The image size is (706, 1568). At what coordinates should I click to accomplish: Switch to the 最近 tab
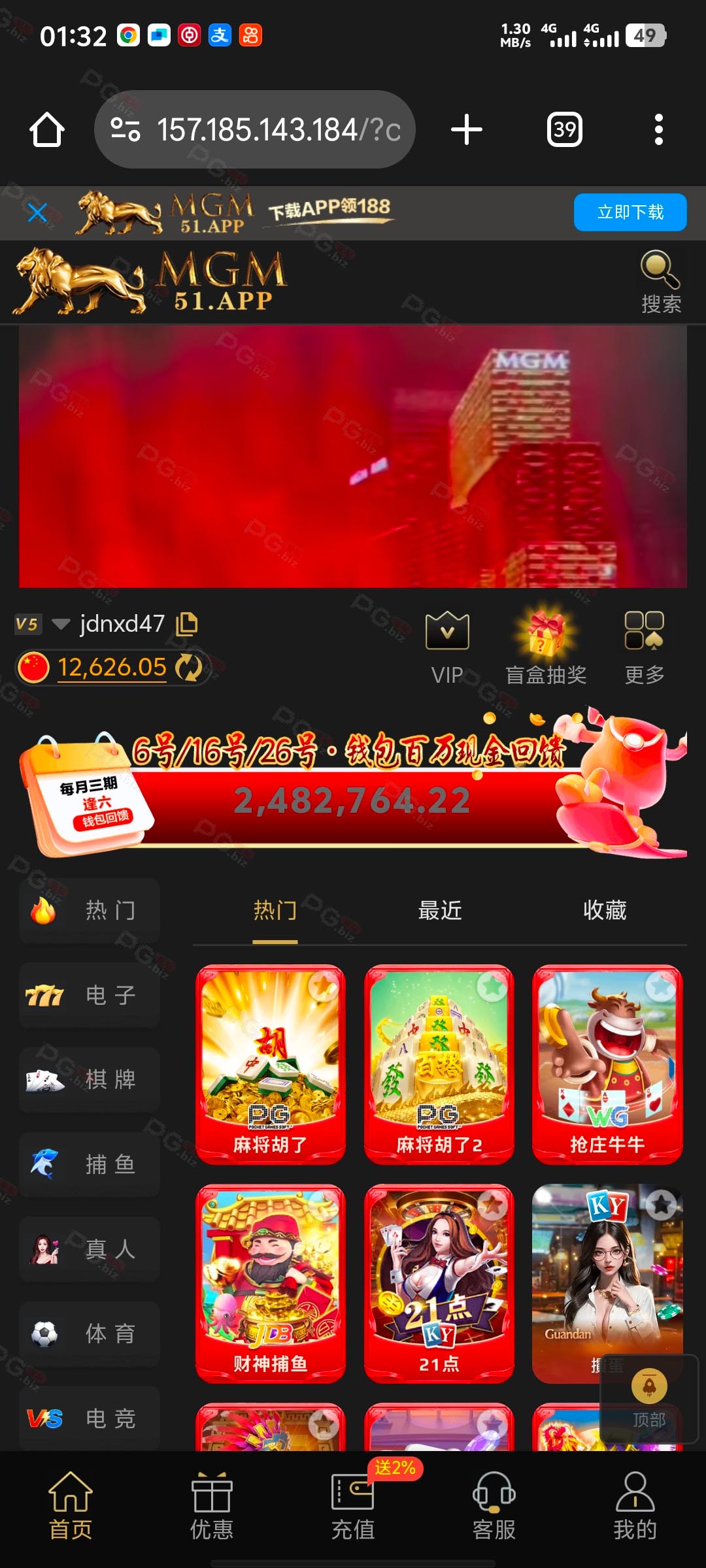click(x=440, y=910)
